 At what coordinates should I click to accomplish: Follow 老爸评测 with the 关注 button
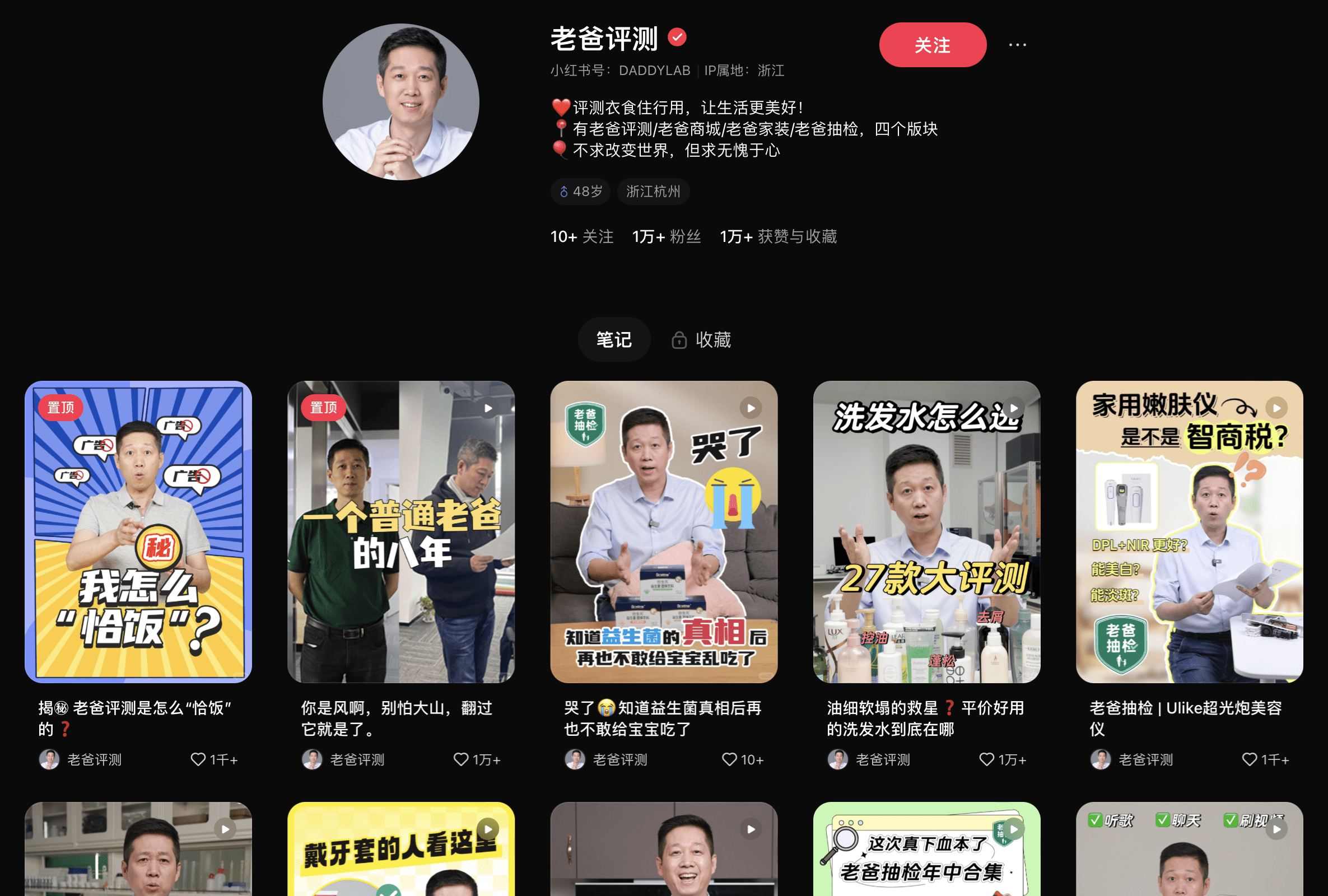tap(932, 45)
